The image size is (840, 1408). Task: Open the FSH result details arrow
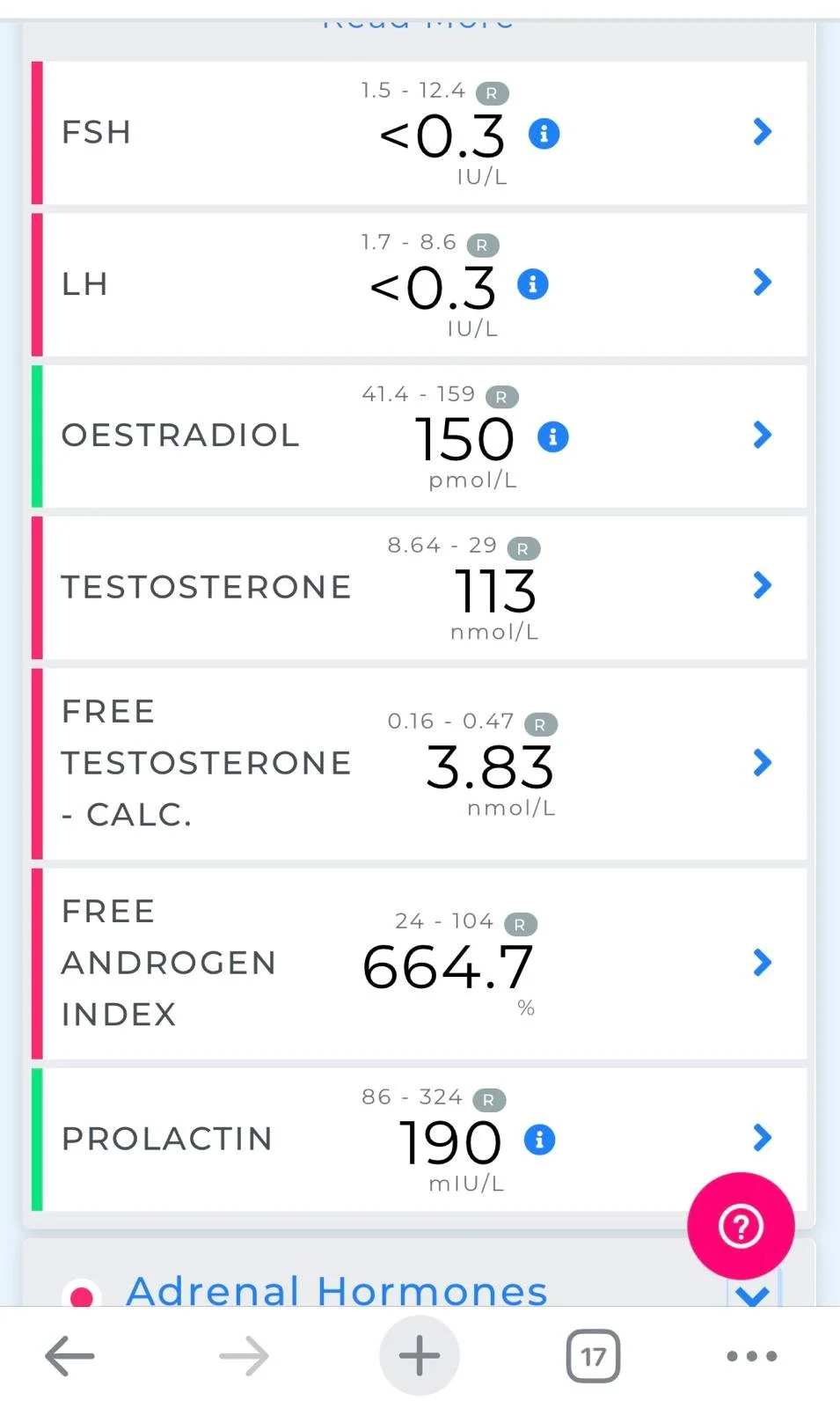[x=762, y=132]
